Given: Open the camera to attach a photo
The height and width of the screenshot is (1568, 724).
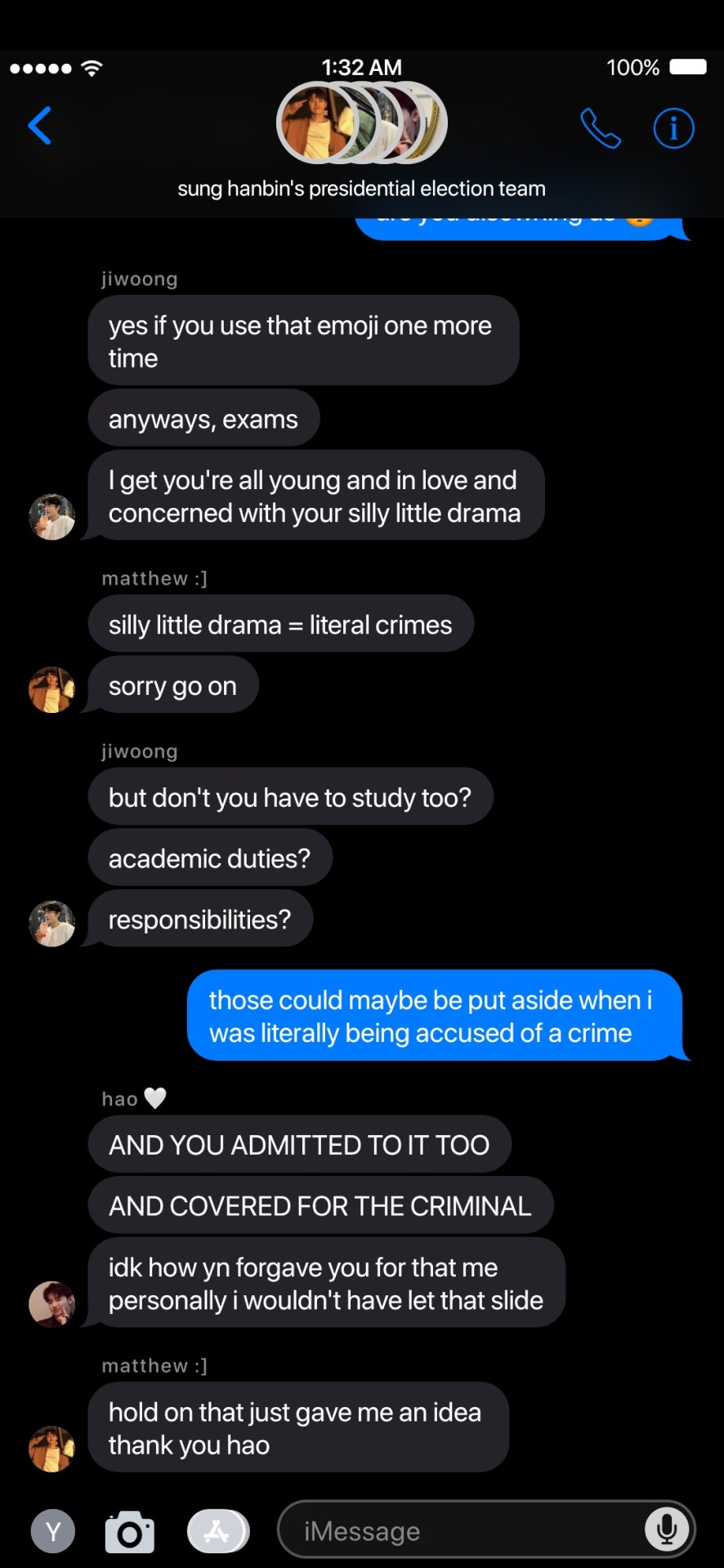Looking at the screenshot, I should point(129,1531).
